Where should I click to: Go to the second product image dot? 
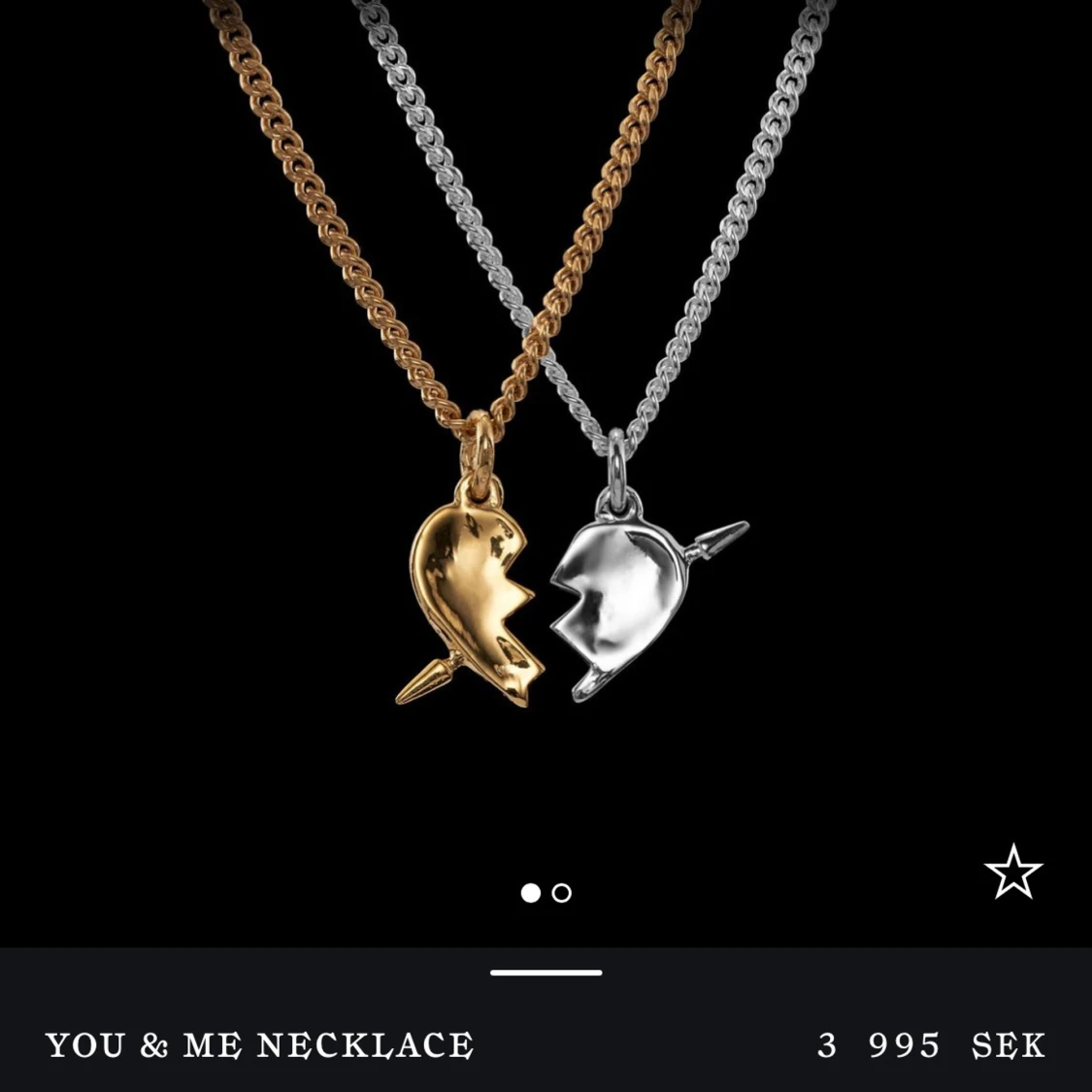pos(562,893)
